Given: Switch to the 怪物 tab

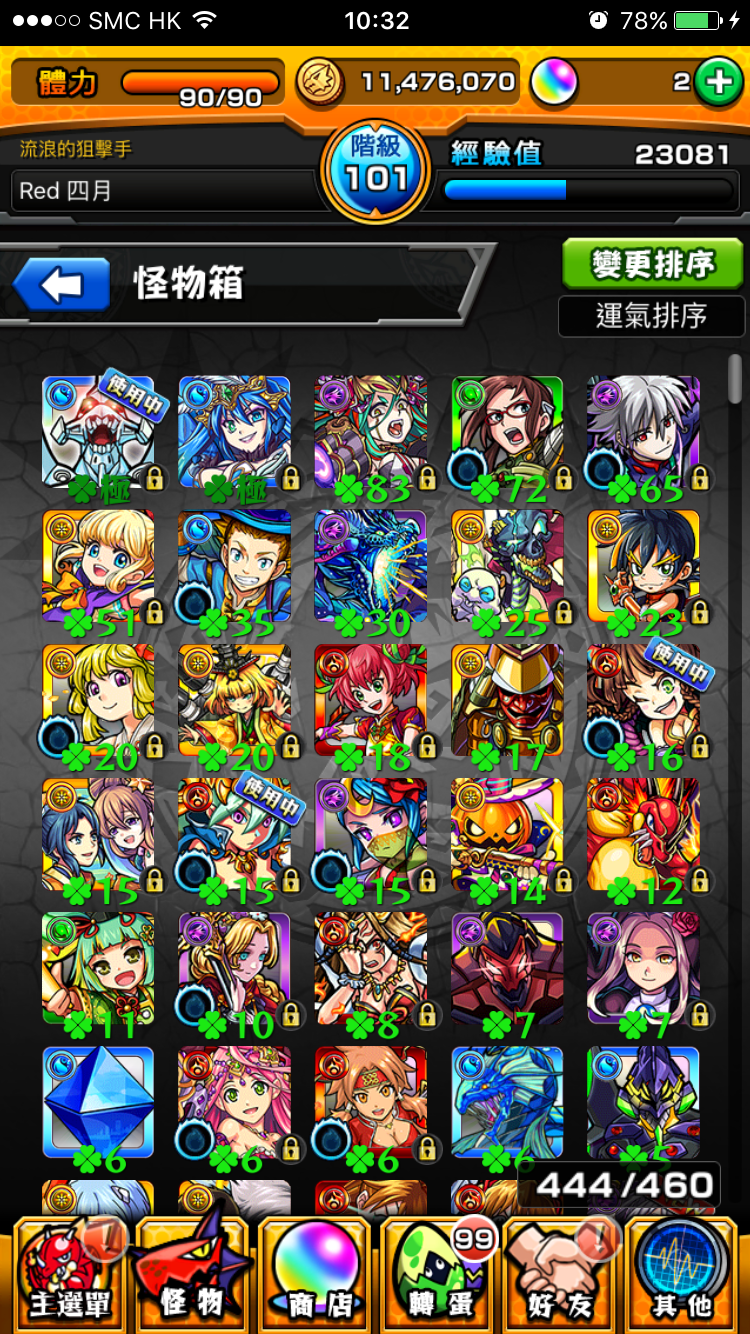Looking at the screenshot, I should 191,1272.
